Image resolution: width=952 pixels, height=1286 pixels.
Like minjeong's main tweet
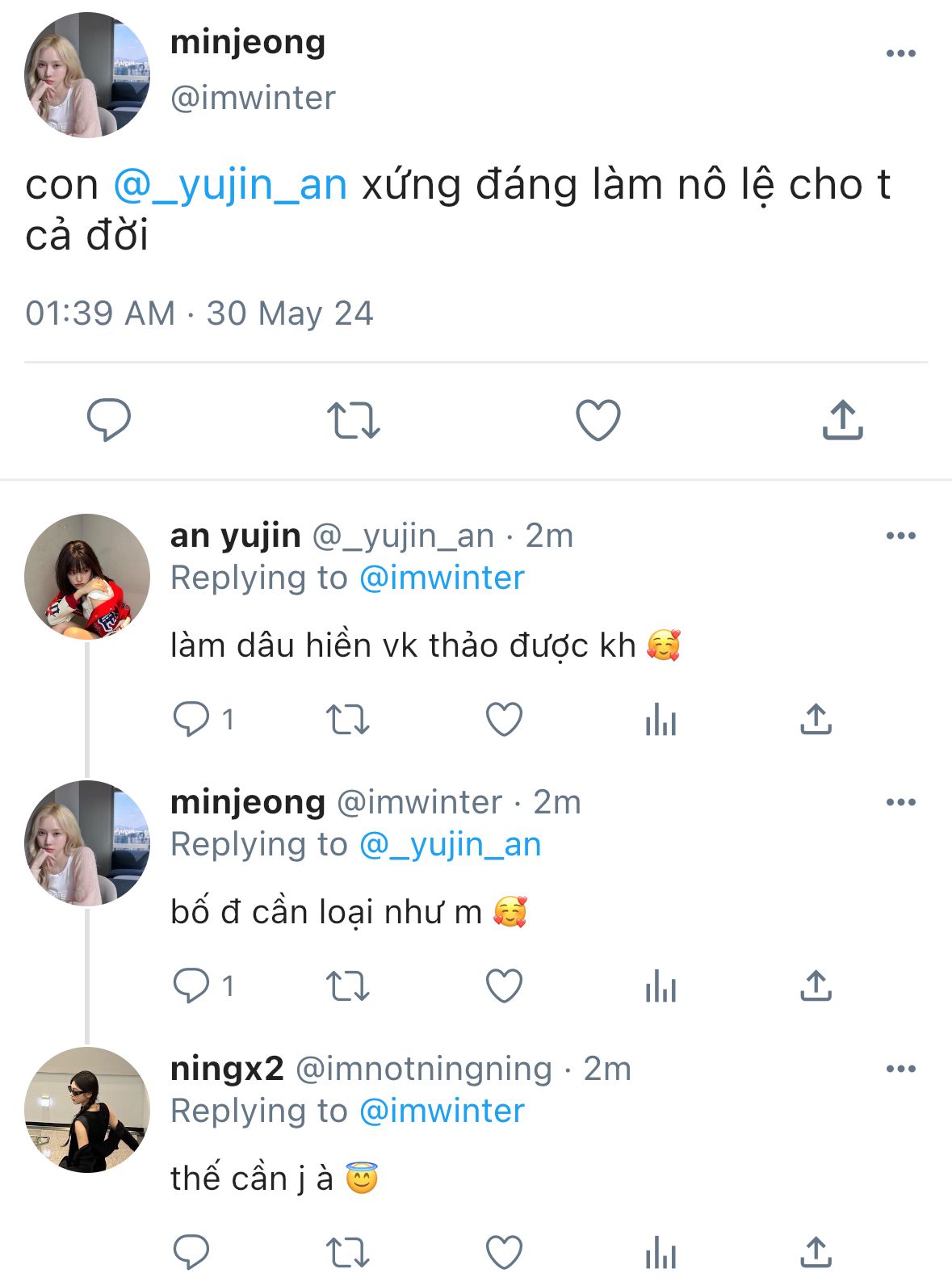598,421
